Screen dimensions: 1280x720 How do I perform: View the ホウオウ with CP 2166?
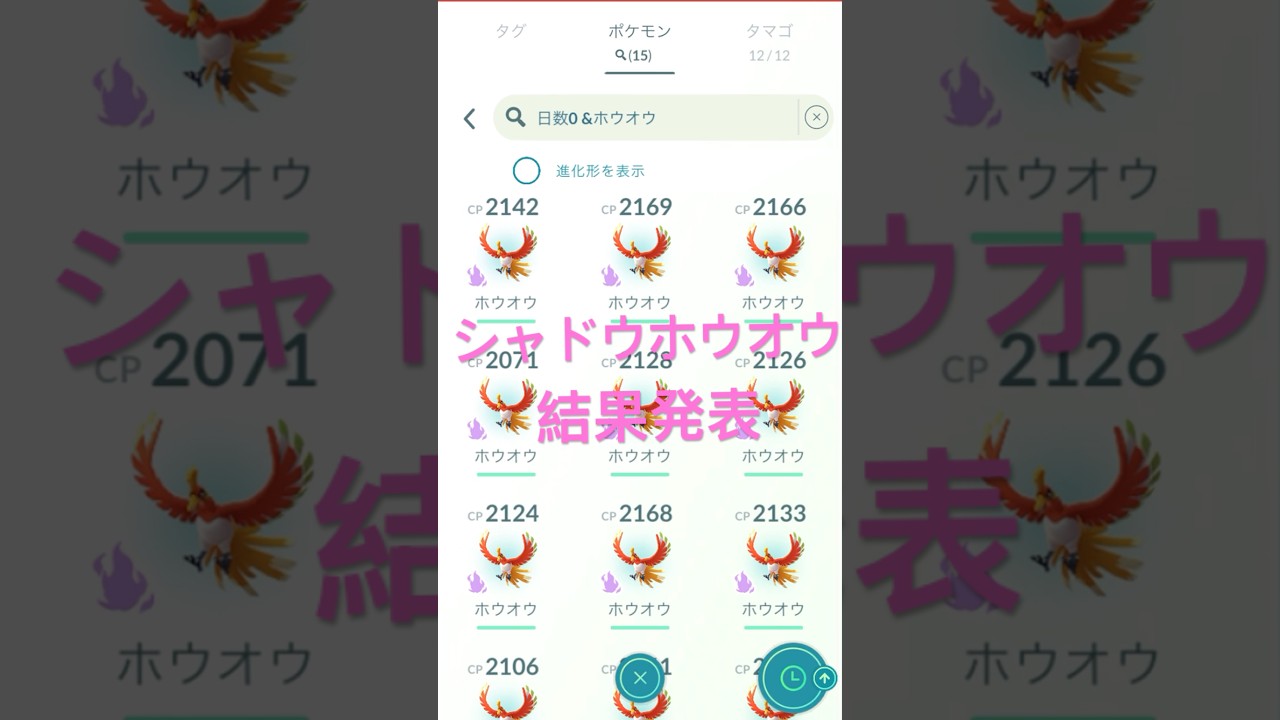point(773,255)
